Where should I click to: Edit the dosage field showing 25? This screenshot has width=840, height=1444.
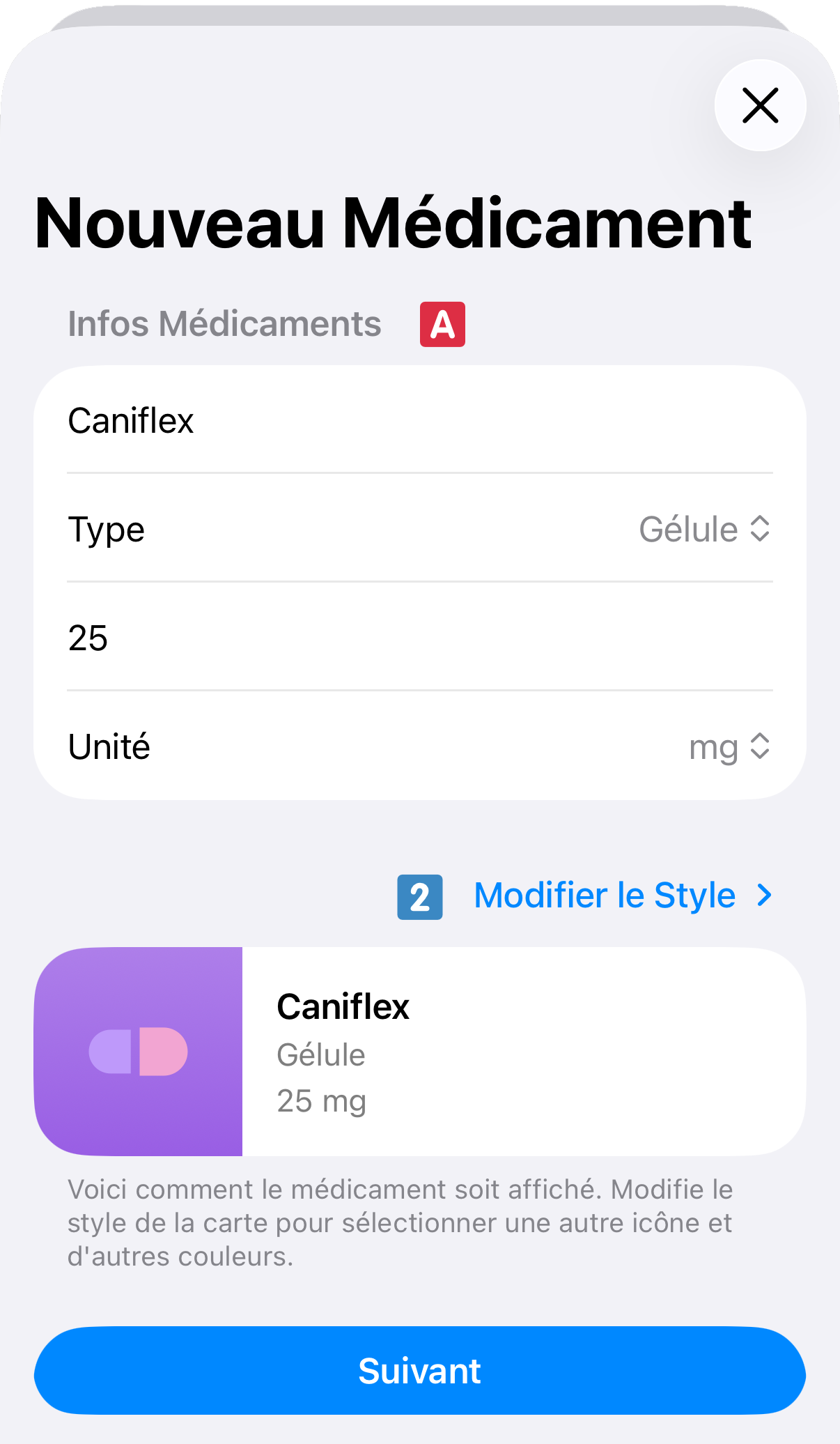tap(418, 638)
